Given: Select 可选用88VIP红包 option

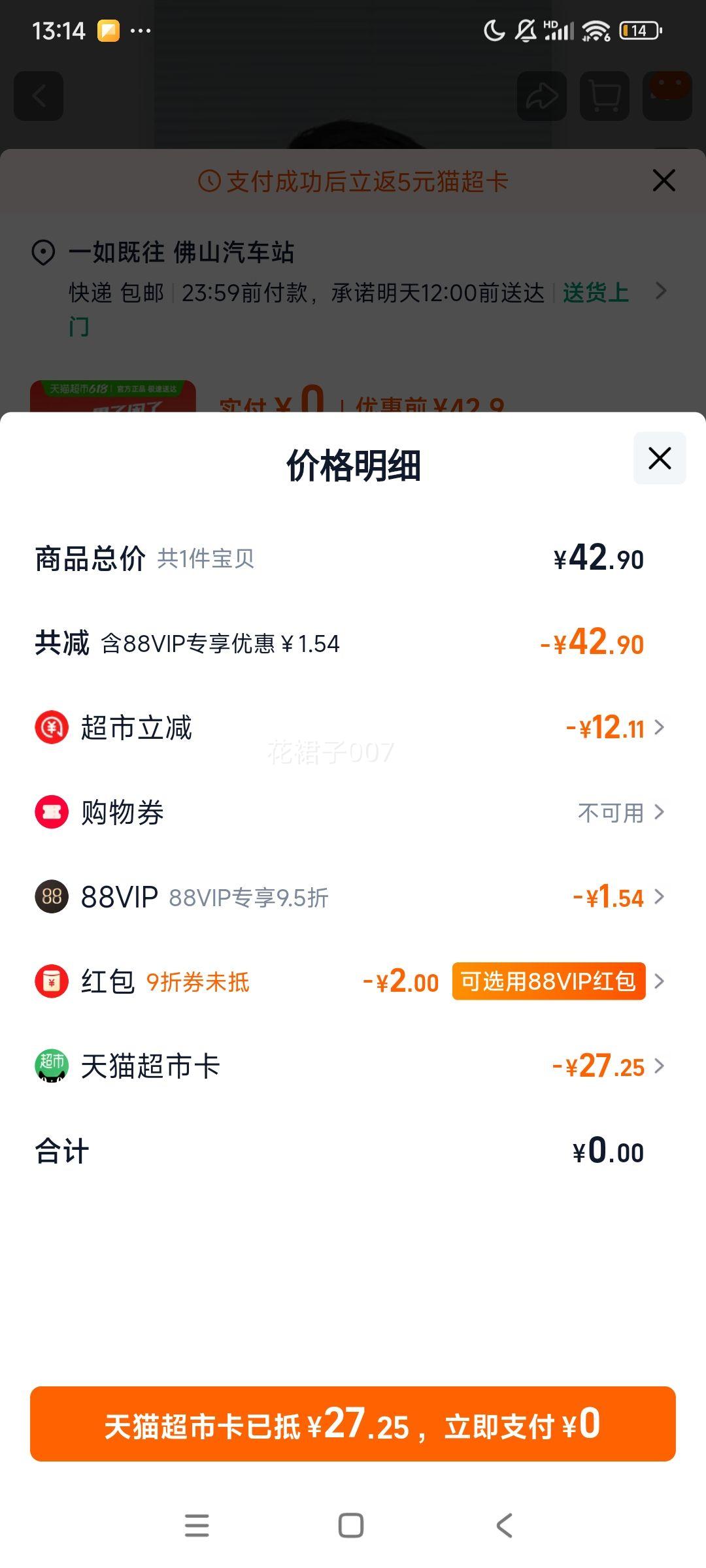Looking at the screenshot, I should (x=548, y=981).
